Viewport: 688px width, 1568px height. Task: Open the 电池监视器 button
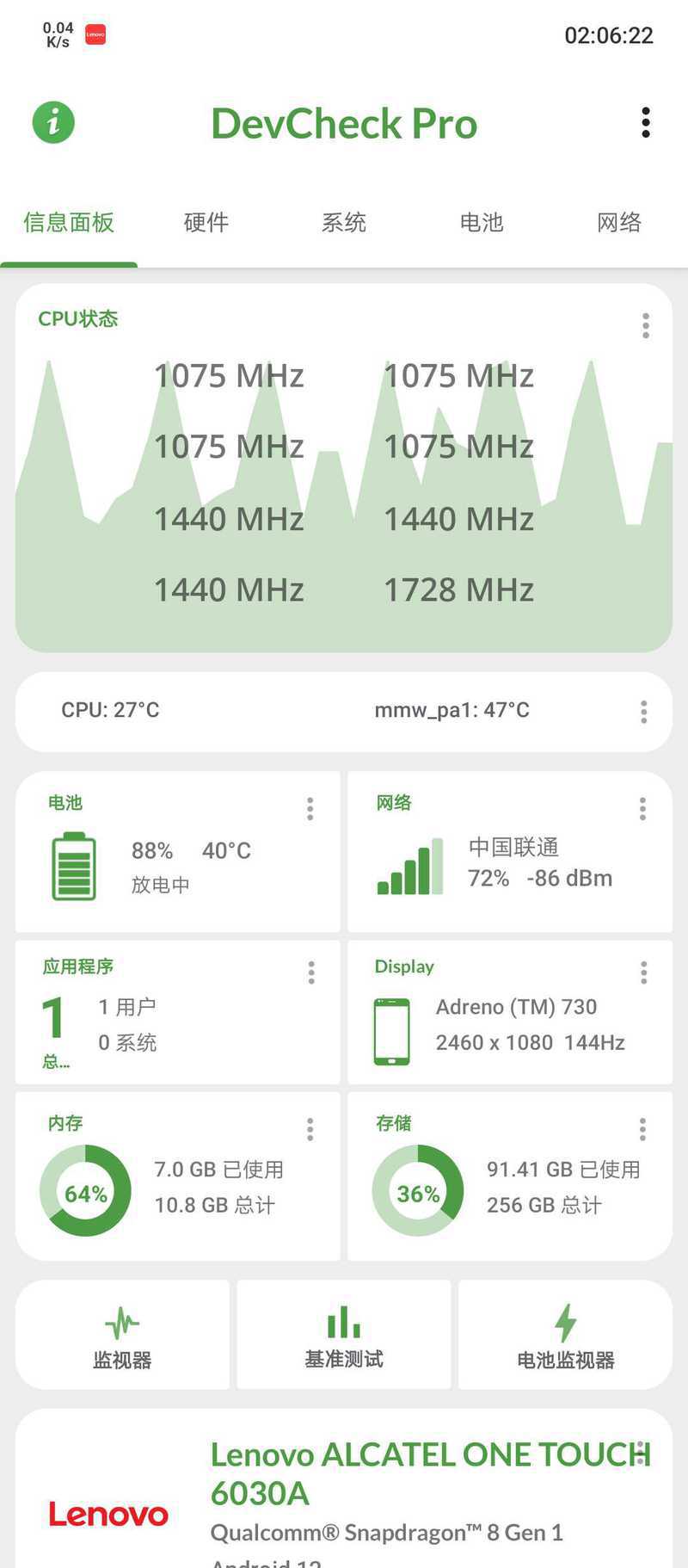565,1335
